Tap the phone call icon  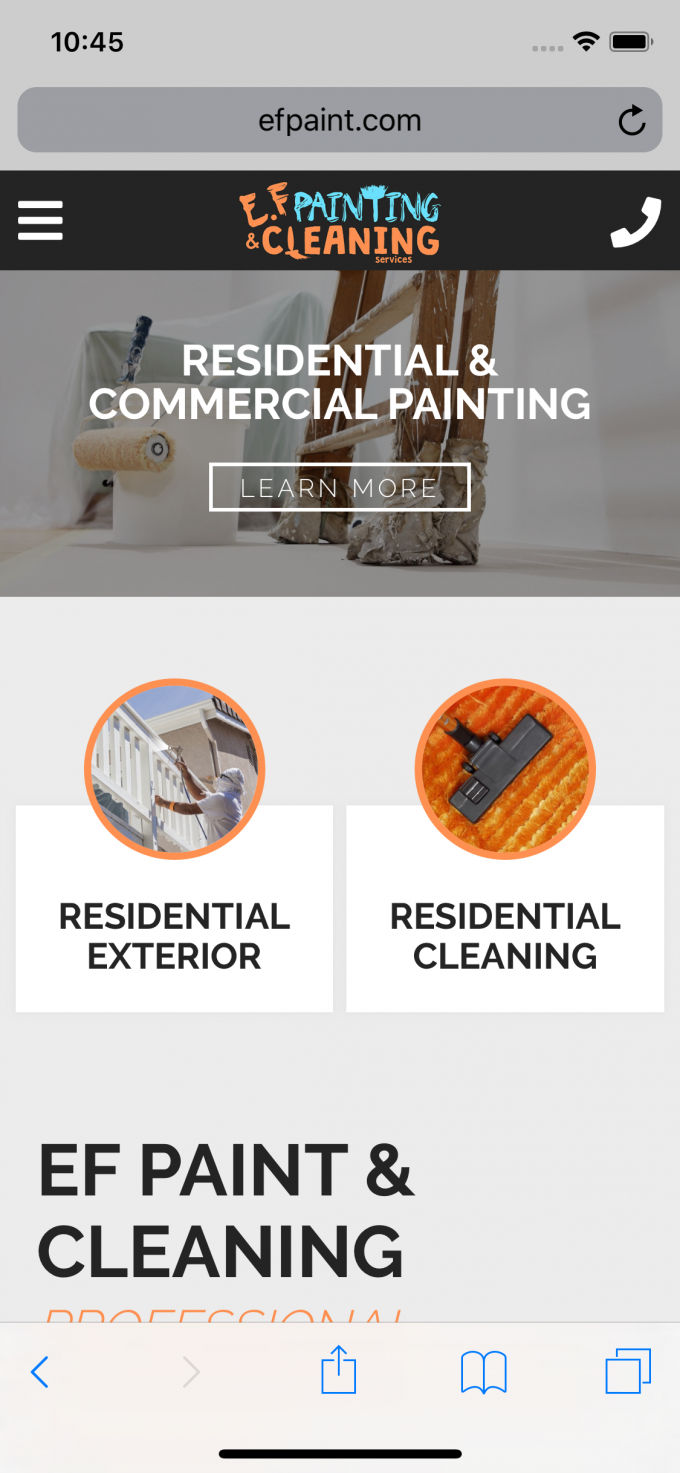[x=635, y=221]
